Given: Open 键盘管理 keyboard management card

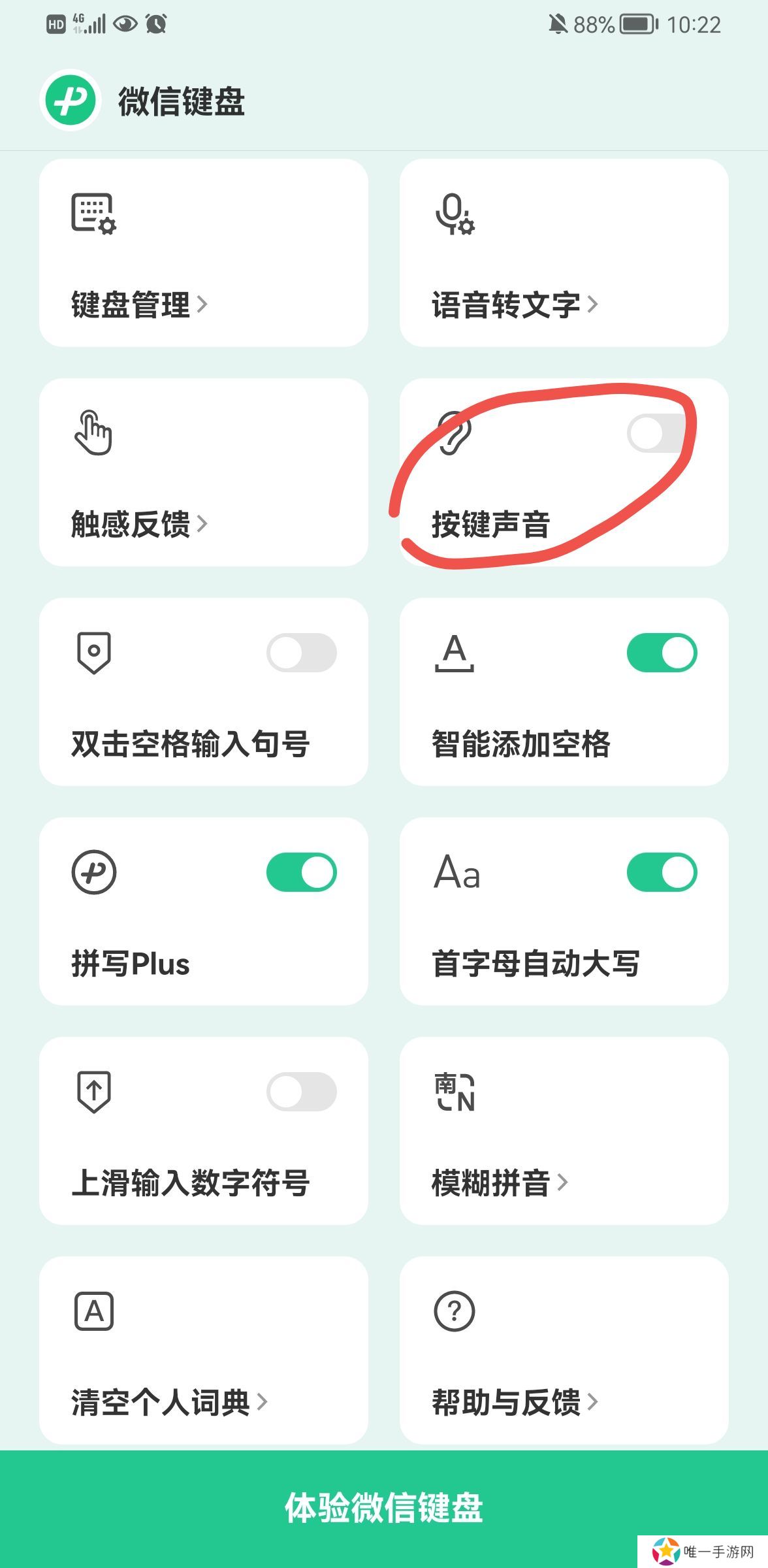Looking at the screenshot, I should [204, 253].
